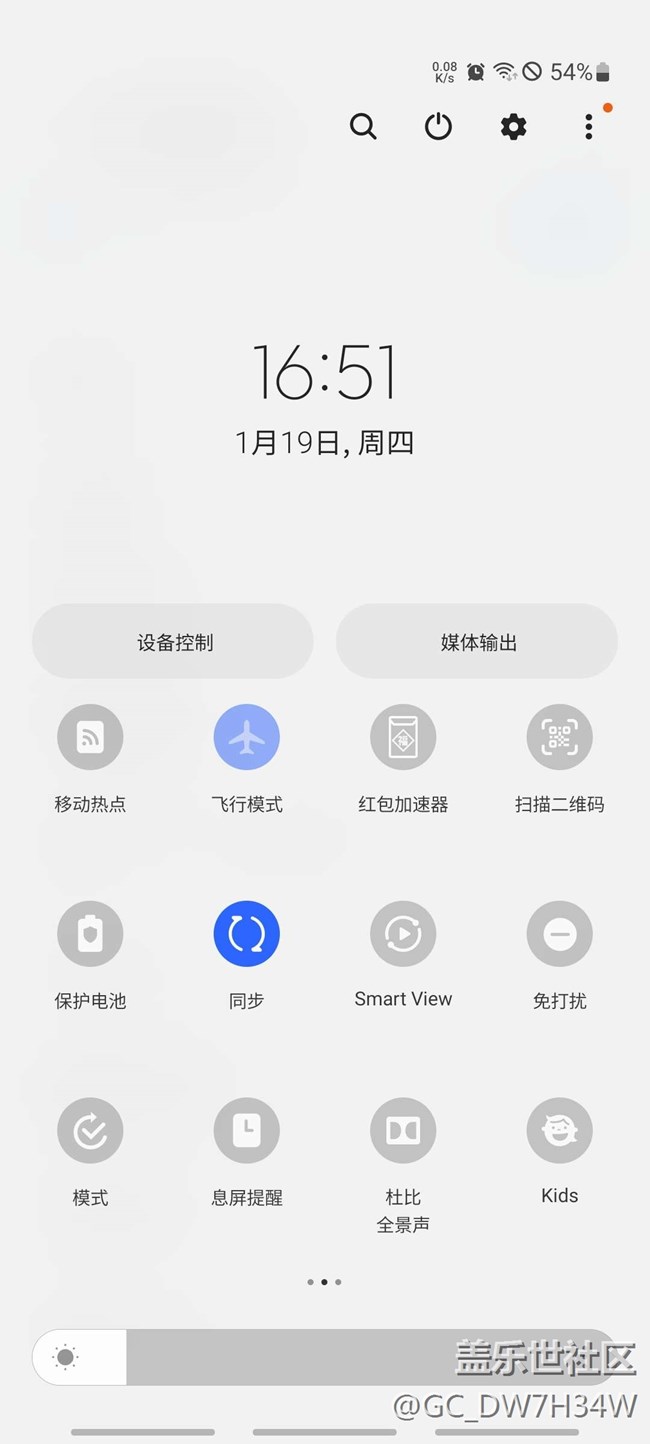Image resolution: width=650 pixels, height=1444 pixels.
Task: Launch 扫描二维码 QR scanner
Action: [559, 737]
